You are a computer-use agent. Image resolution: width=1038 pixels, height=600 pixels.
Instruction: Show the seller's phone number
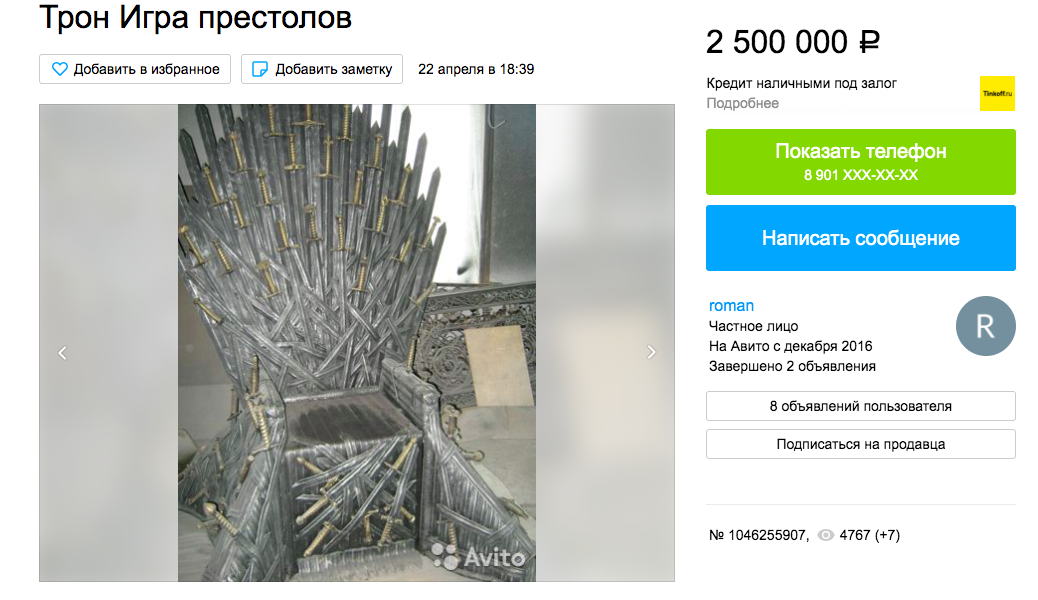[x=860, y=162]
